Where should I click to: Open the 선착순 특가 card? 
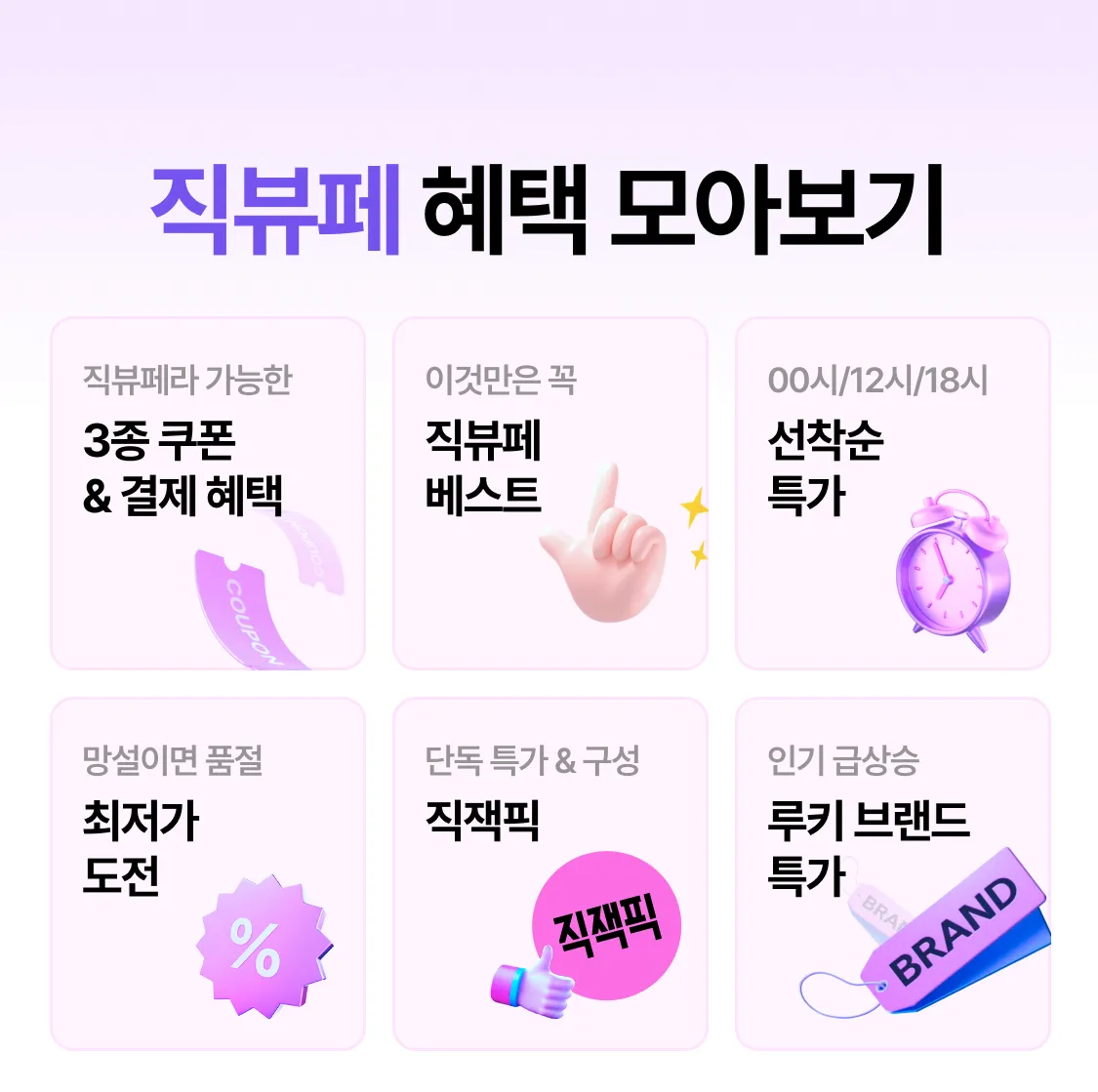(892, 493)
